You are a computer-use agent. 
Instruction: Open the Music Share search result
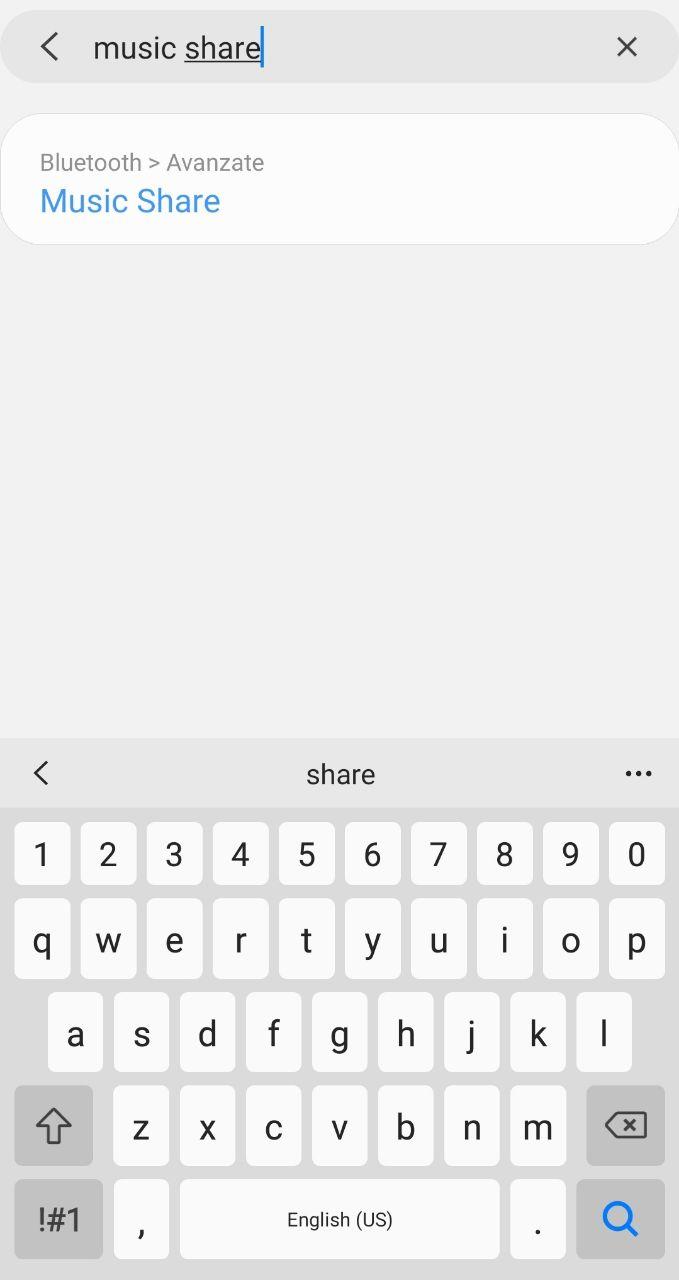tap(340, 179)
